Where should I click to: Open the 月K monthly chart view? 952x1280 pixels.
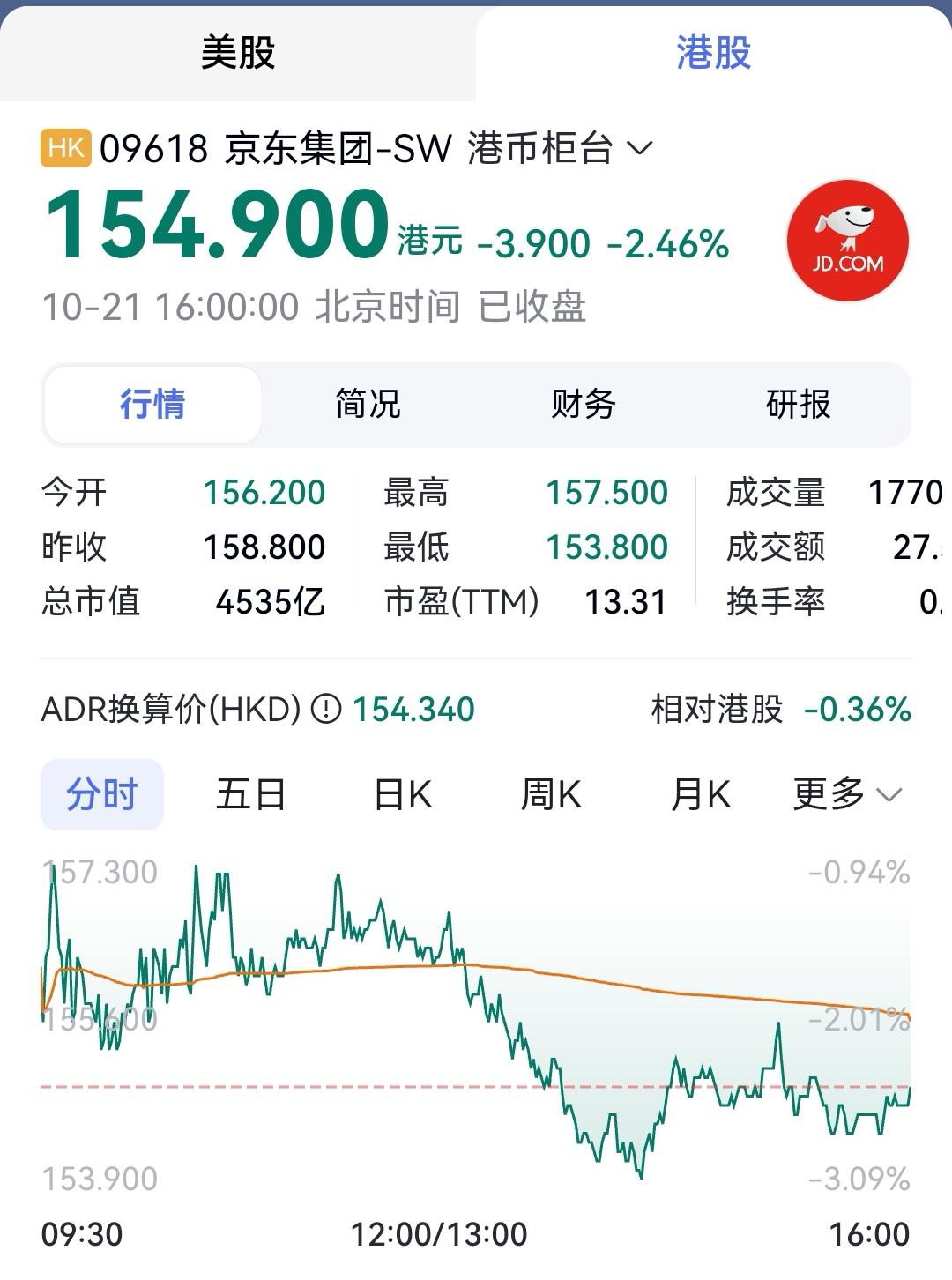pos(701,793)
